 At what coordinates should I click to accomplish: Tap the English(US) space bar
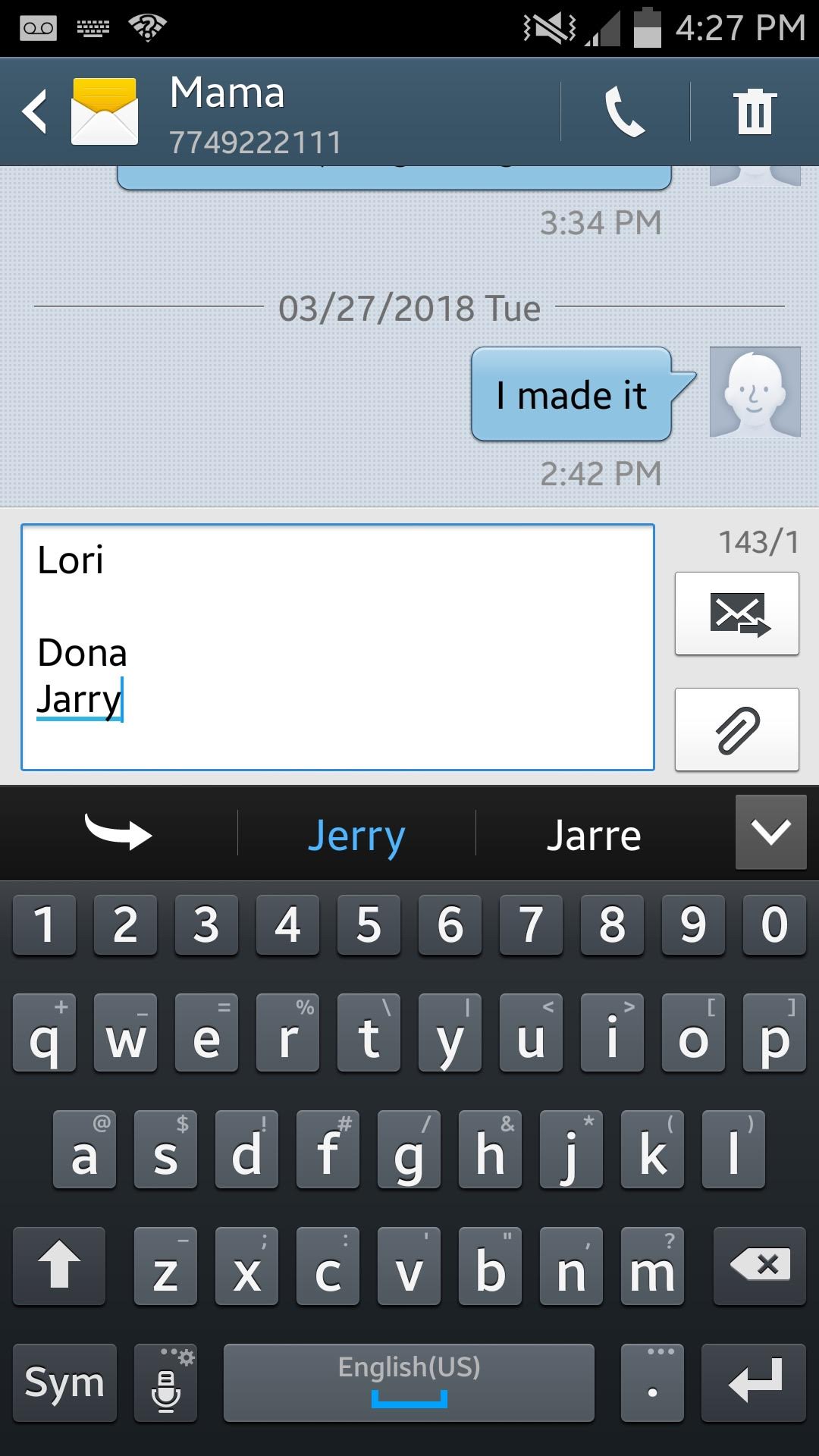409,1382
